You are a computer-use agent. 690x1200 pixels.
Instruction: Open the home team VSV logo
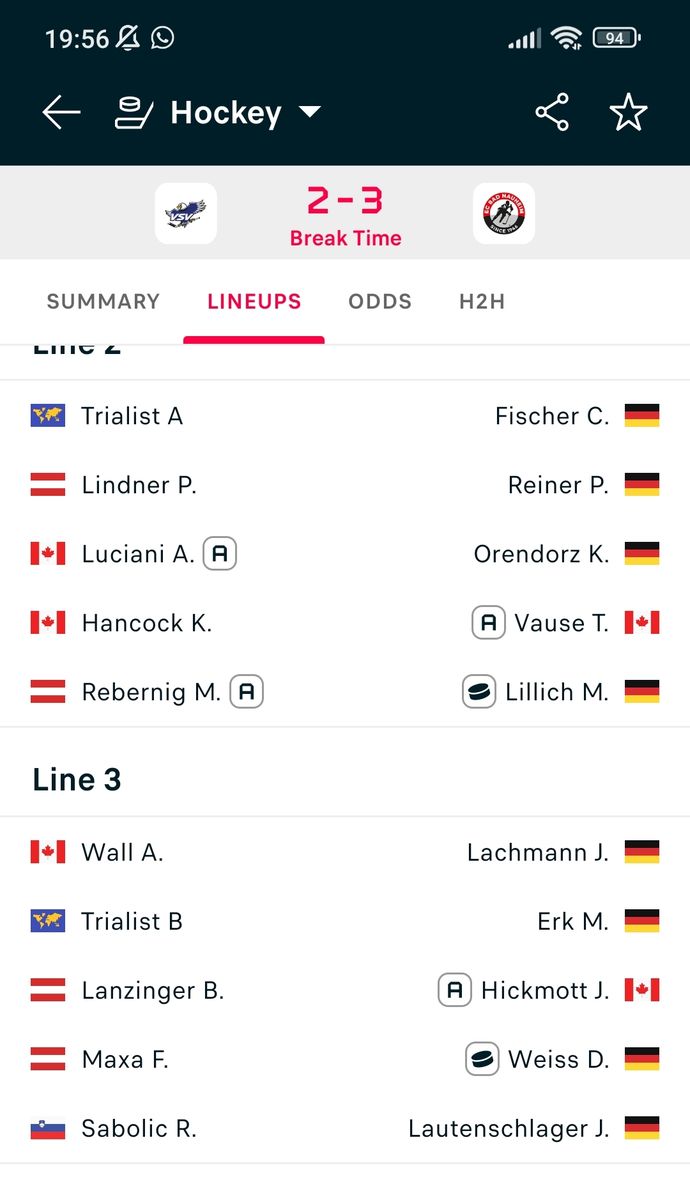point(186,213)
